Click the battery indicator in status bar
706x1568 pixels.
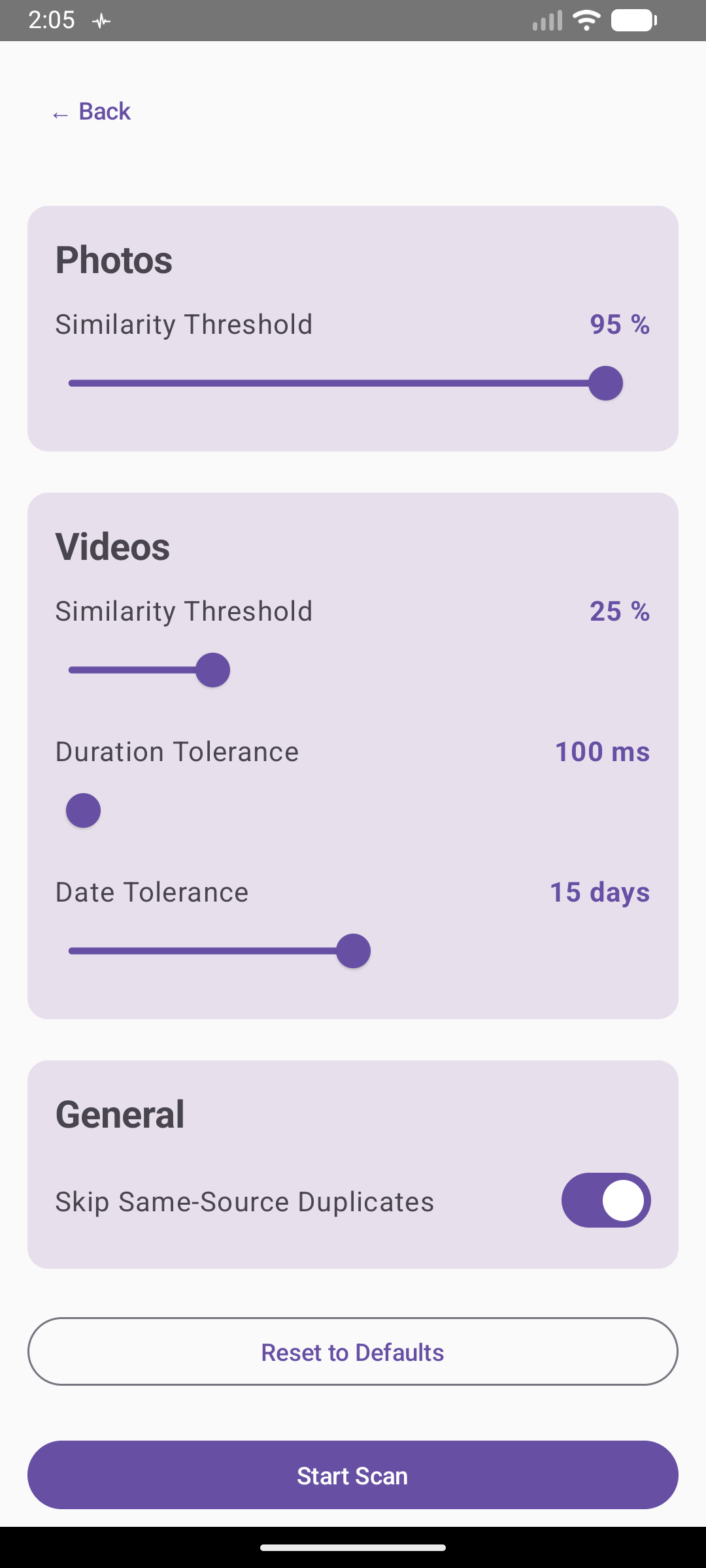coord(633,20)
